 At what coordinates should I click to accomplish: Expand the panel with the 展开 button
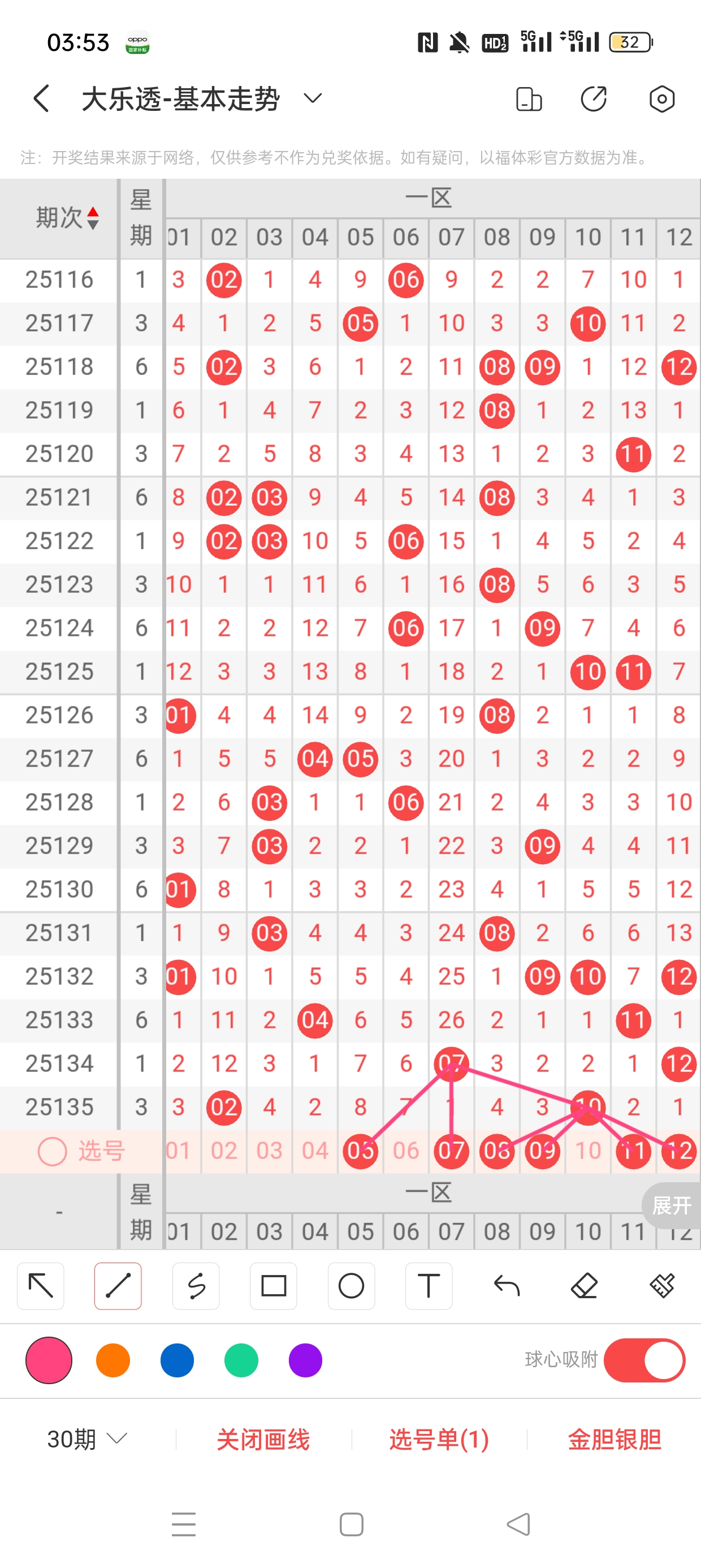tap(672, 1205)
